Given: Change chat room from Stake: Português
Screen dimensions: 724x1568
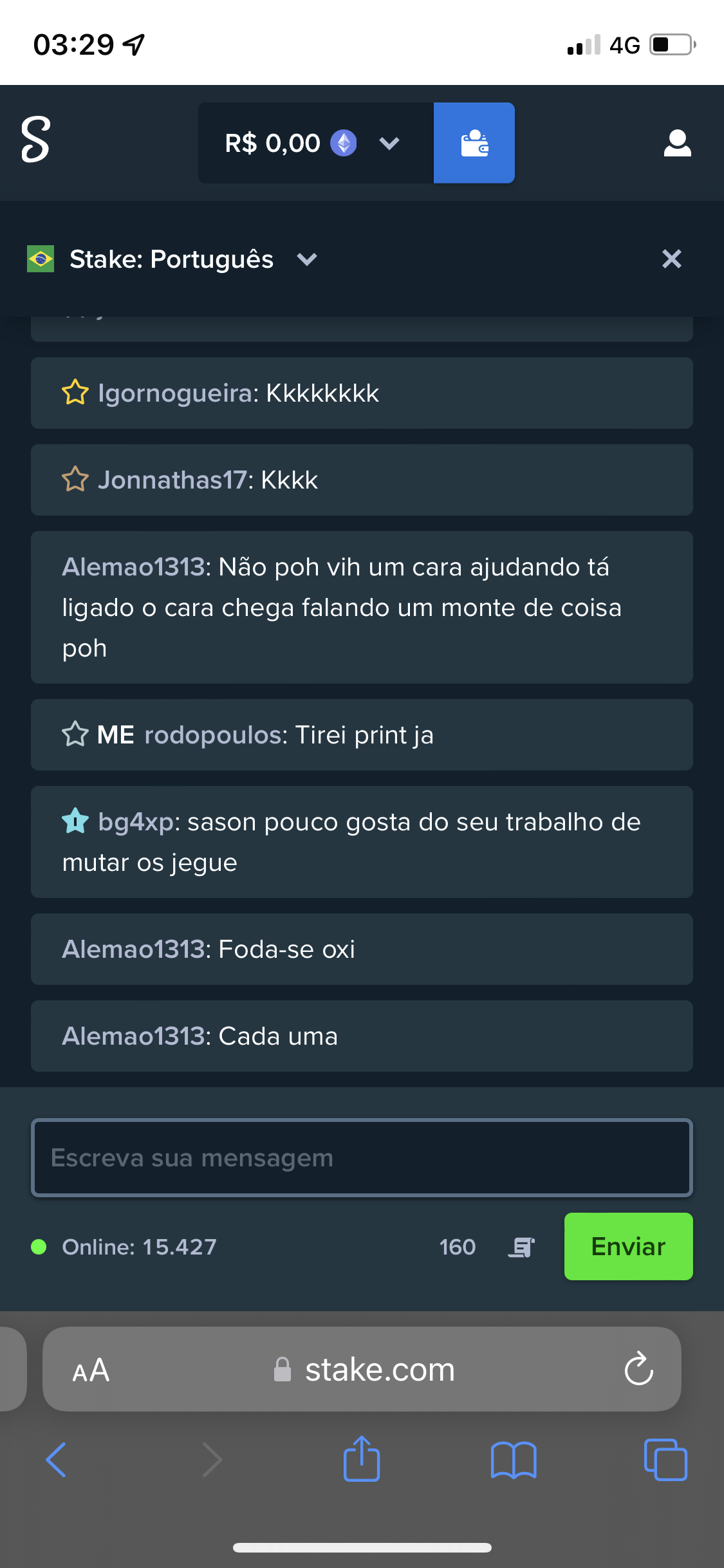Looking at the screenshot, I should tap(172, 259).
